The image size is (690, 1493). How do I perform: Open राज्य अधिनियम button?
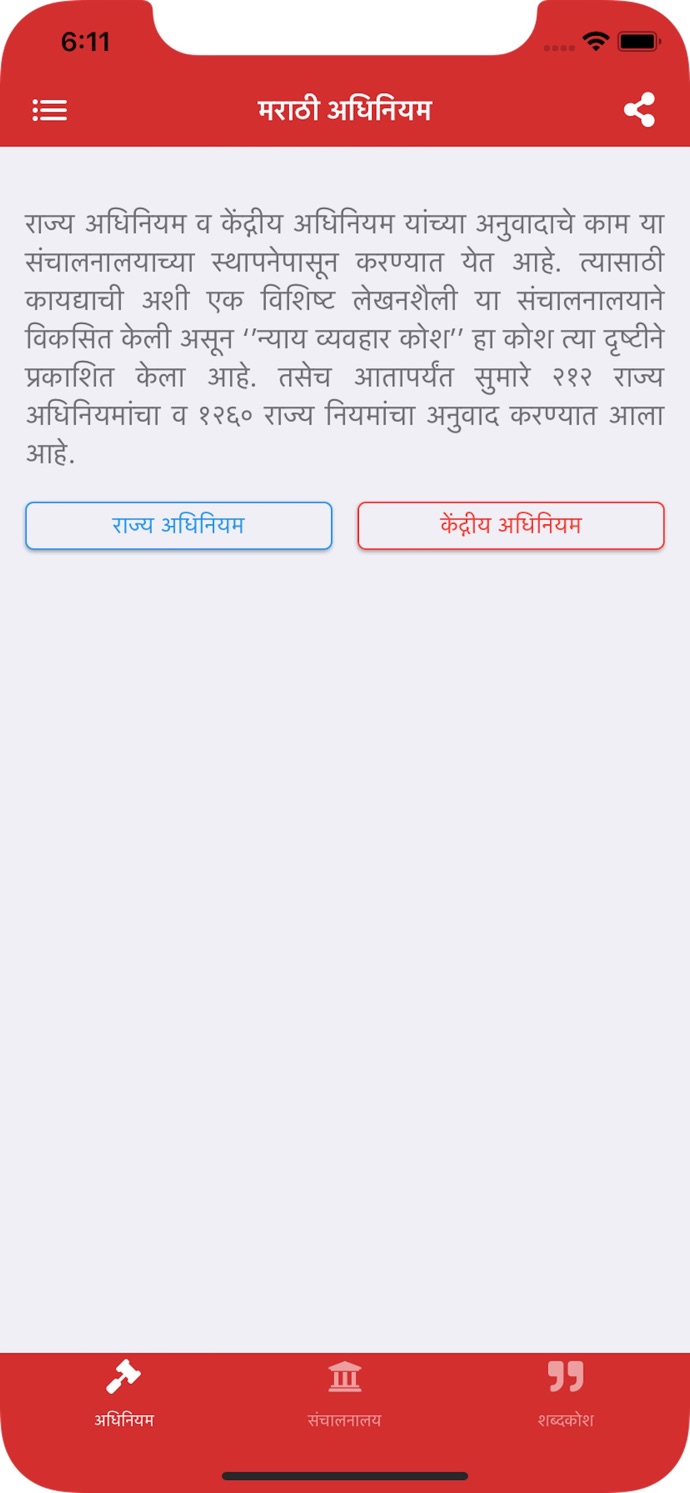[178, 525]
